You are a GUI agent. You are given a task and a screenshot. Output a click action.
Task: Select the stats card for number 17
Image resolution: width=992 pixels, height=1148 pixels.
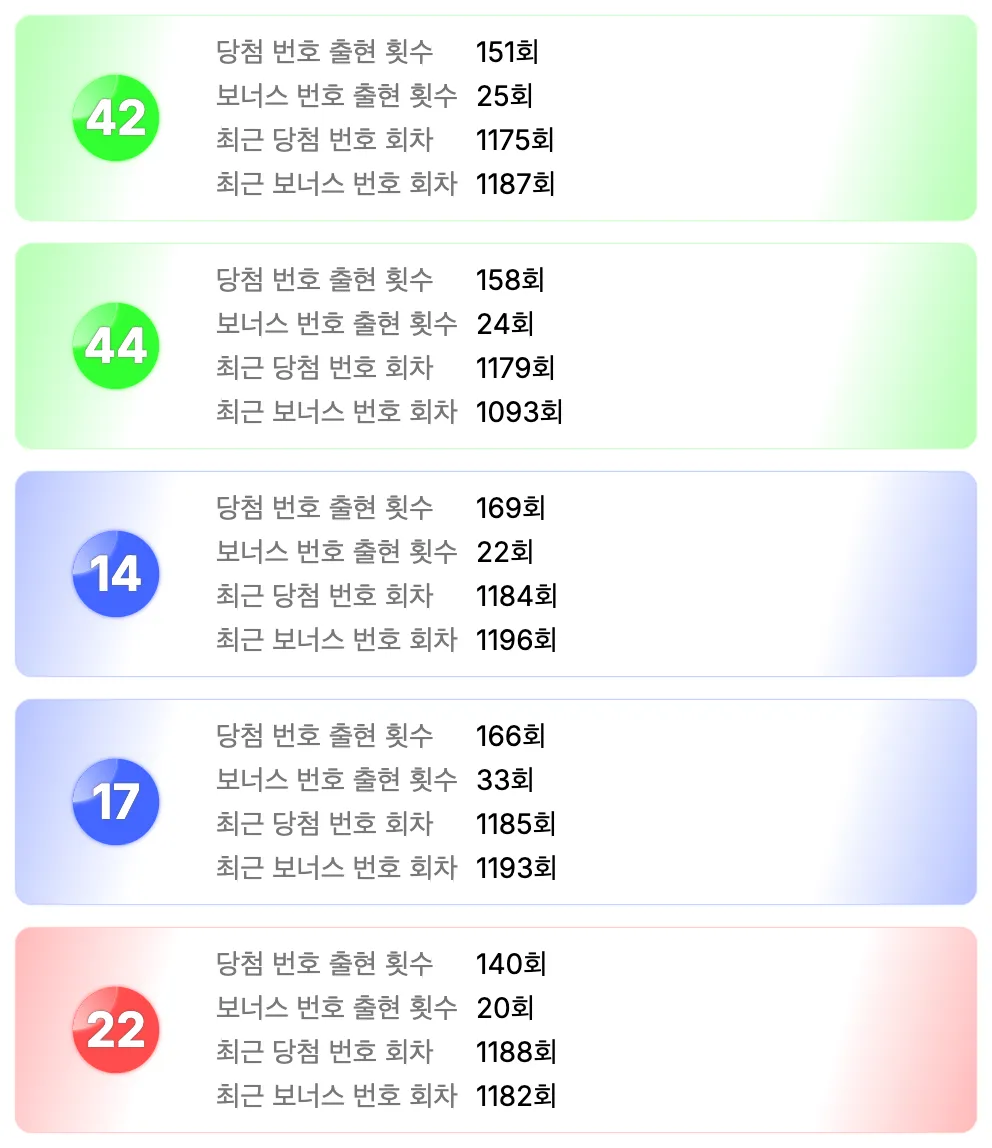(x=496, y=800)
